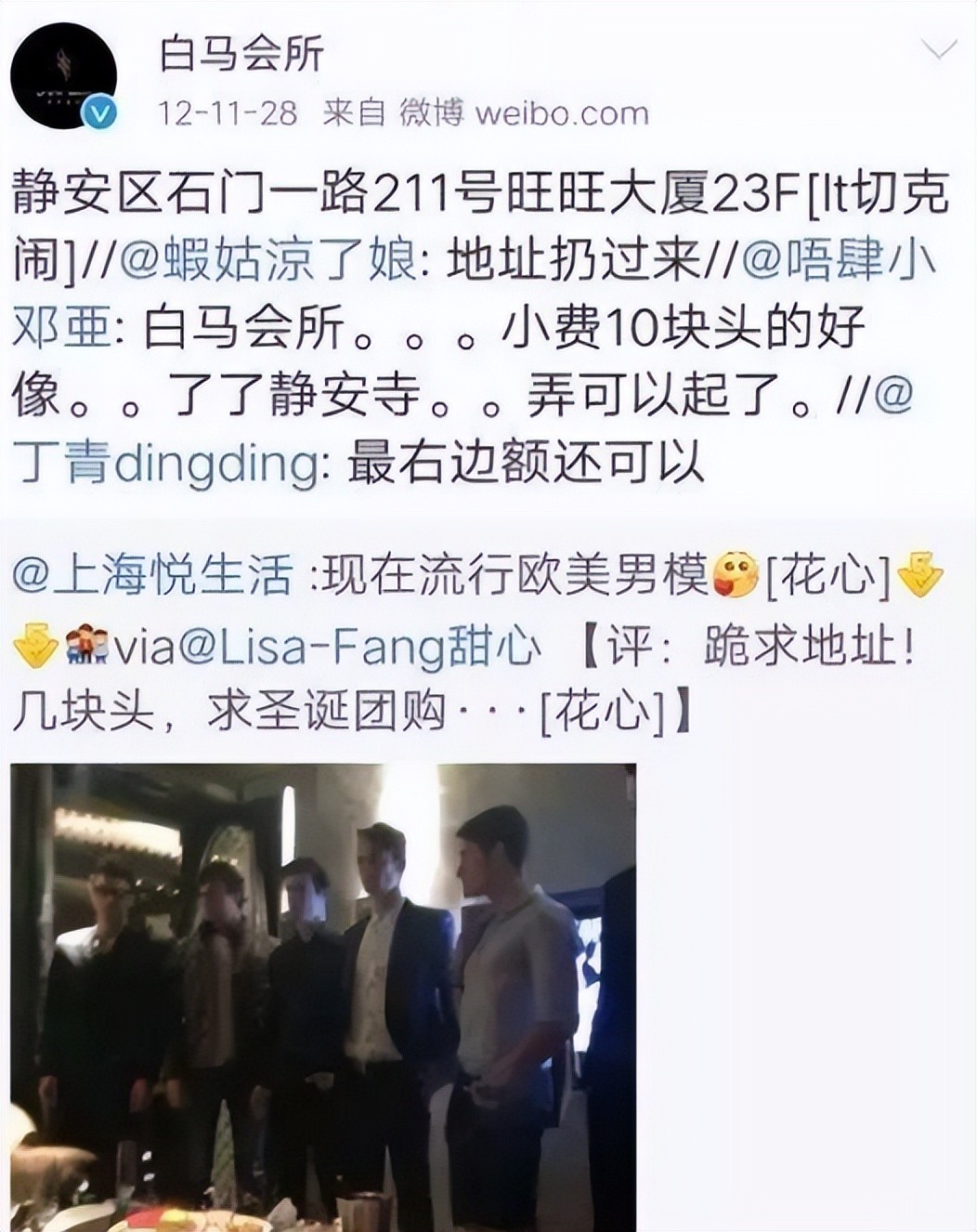Expand the post options chevron
Image resolution: width=977 pixels, height=1232 pixels.
(x=939, y=49)
